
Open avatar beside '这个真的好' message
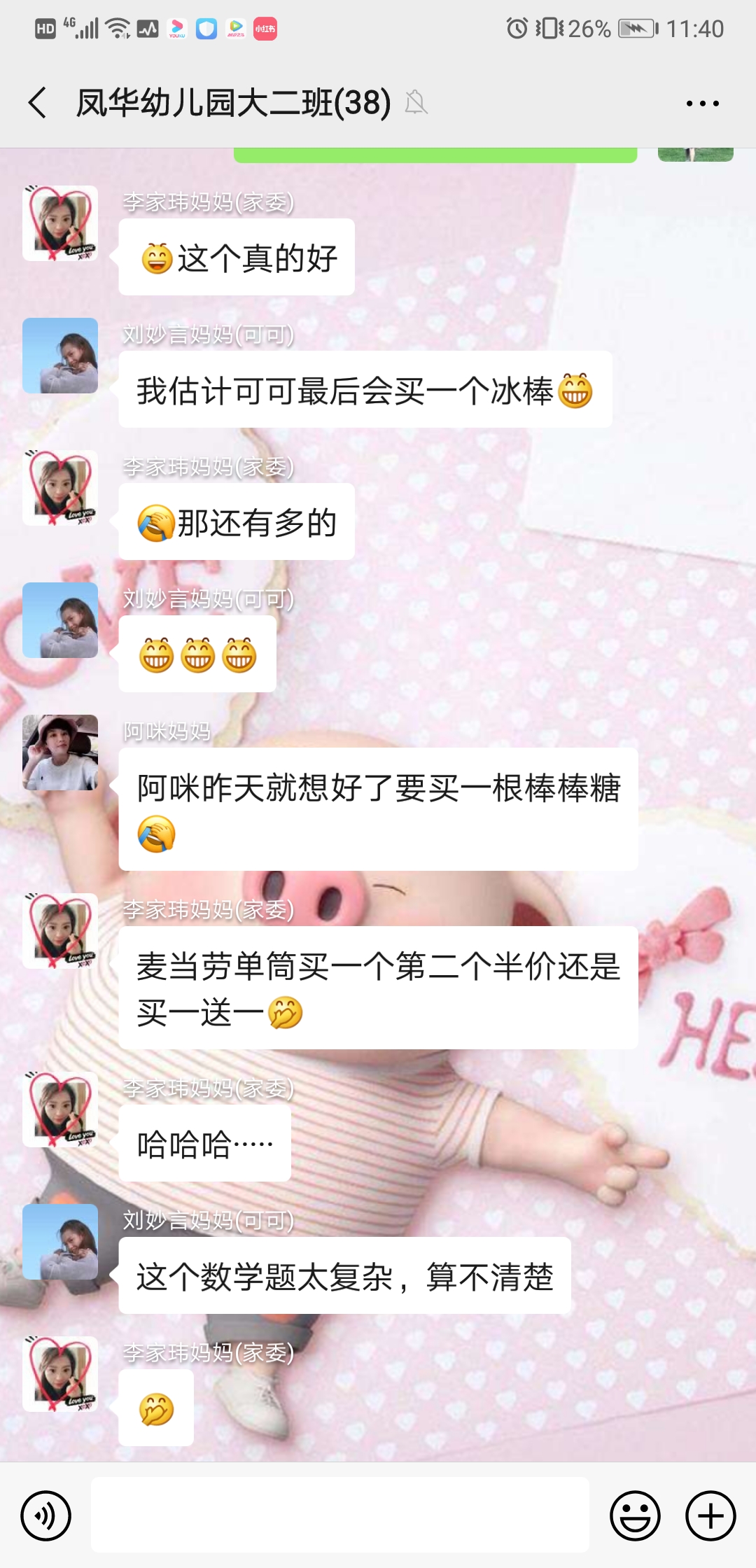point(60,223)
